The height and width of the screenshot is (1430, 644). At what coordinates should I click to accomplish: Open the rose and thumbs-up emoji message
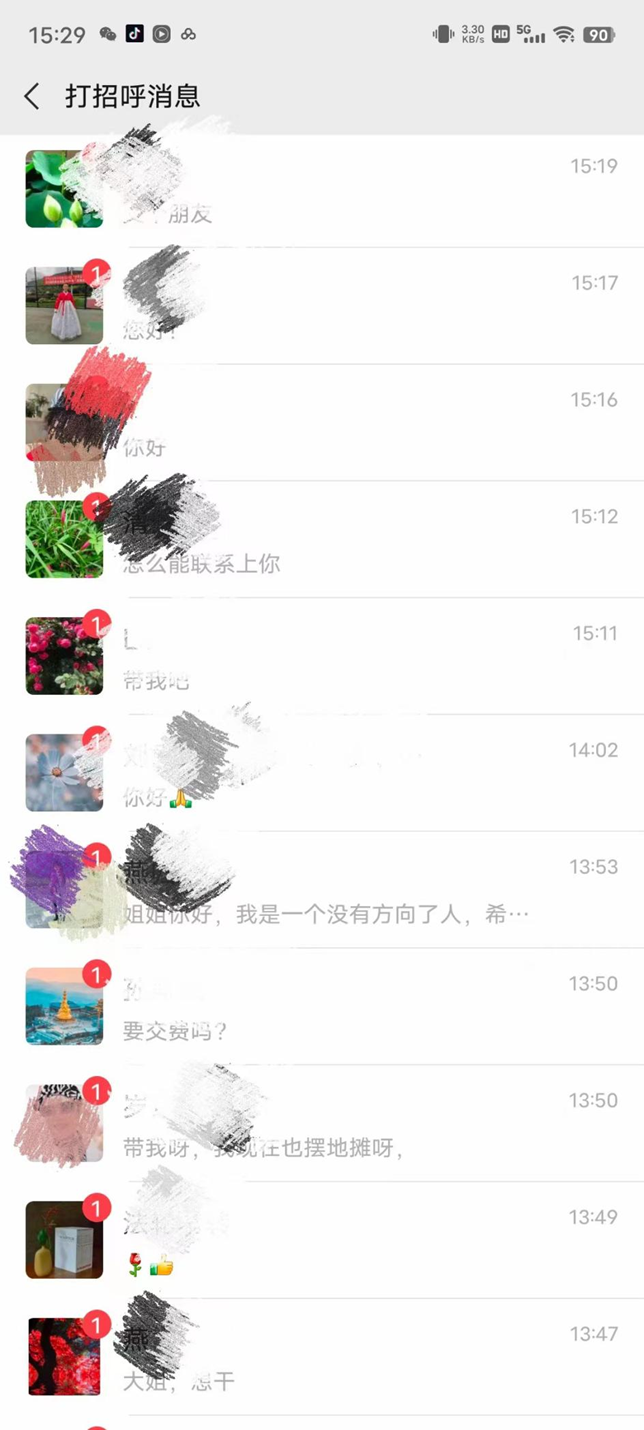pos(340,1241)
